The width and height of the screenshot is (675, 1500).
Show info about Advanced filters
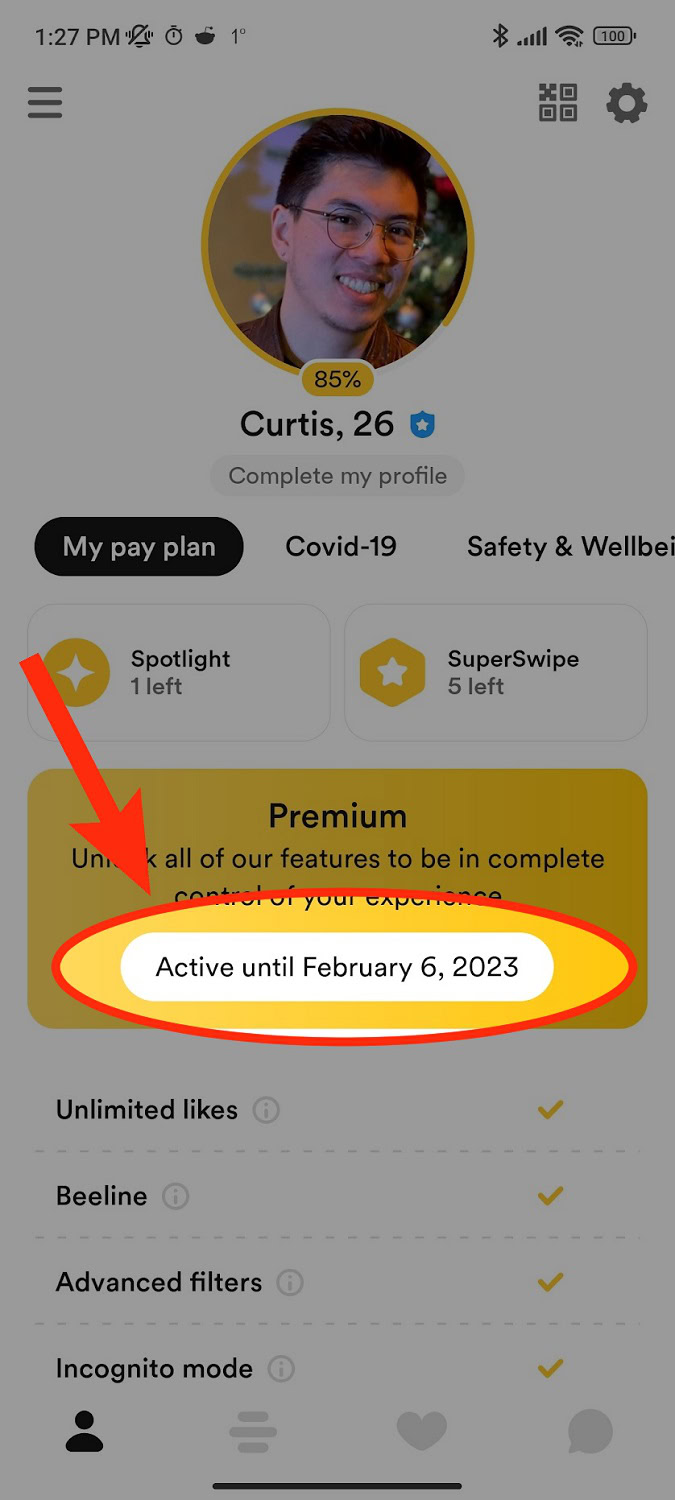pyautogui.click(x=290, y=1282)
